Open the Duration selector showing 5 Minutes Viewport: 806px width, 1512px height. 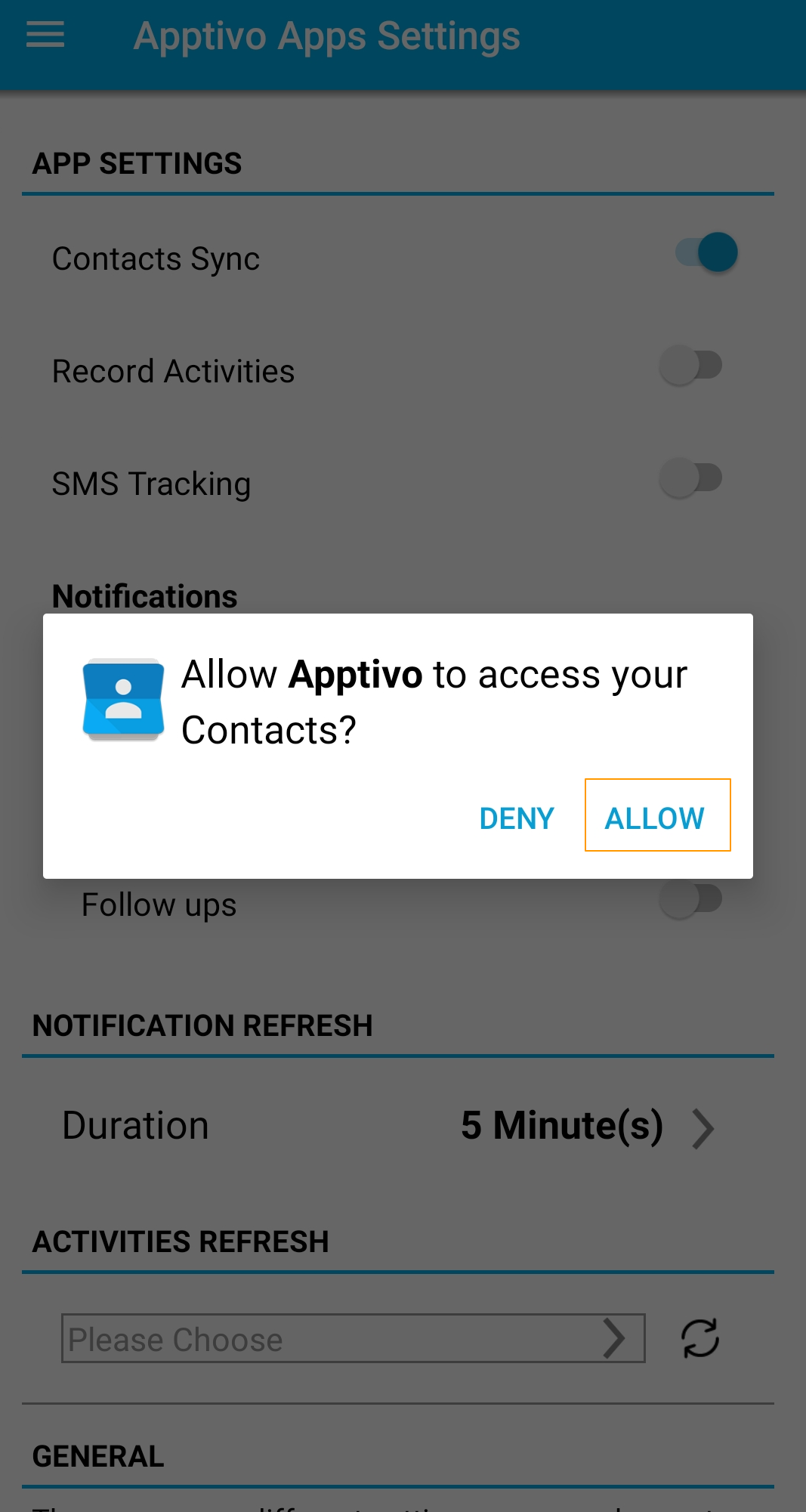coord(564,1125)
